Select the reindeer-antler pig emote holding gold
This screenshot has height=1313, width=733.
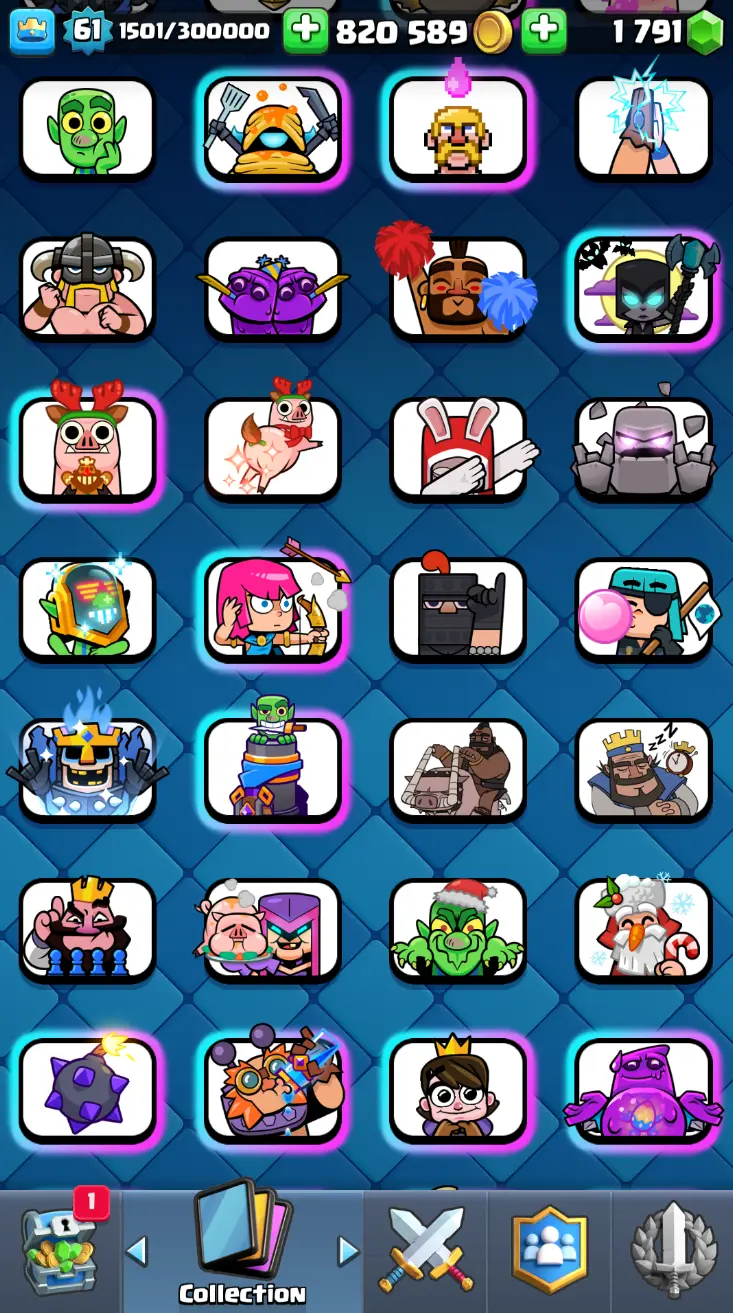coord(87,448)
